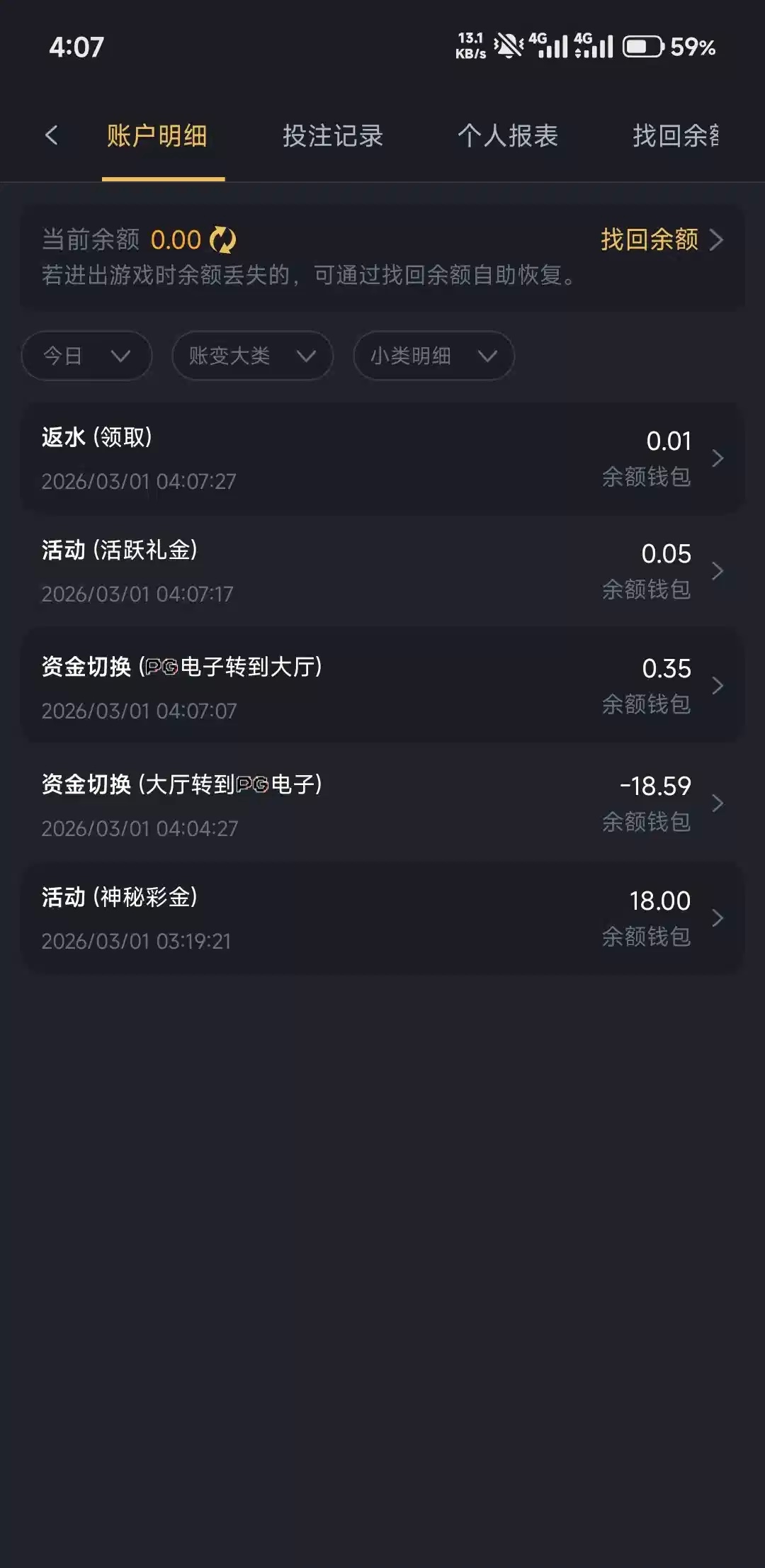The width and height of the screenshot is (765, 1568).
Task: View the 大厅转到PG电子 -18.59 transfer details
Action: (382, 804)
